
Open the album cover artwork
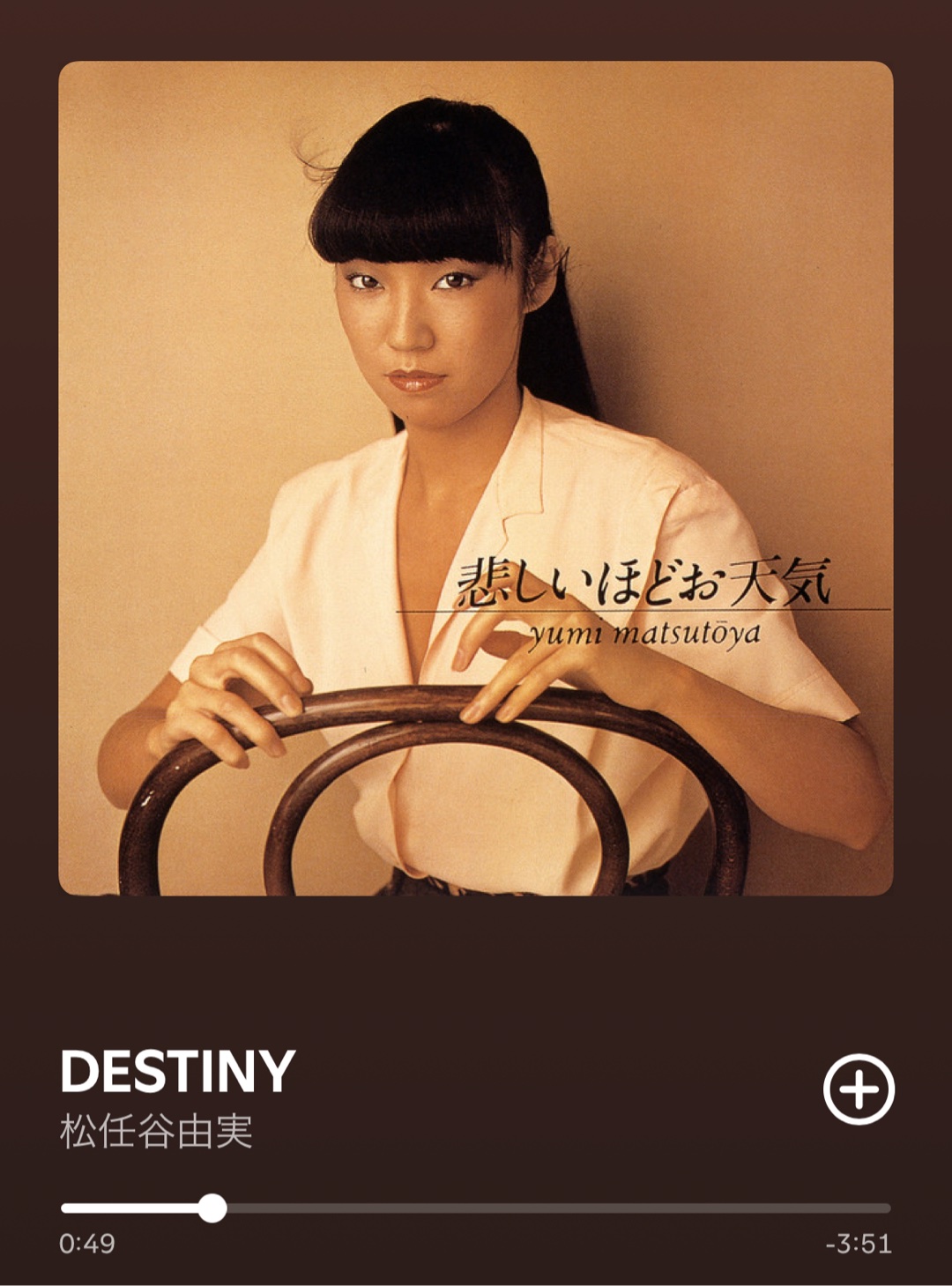[x=476, y=478]
